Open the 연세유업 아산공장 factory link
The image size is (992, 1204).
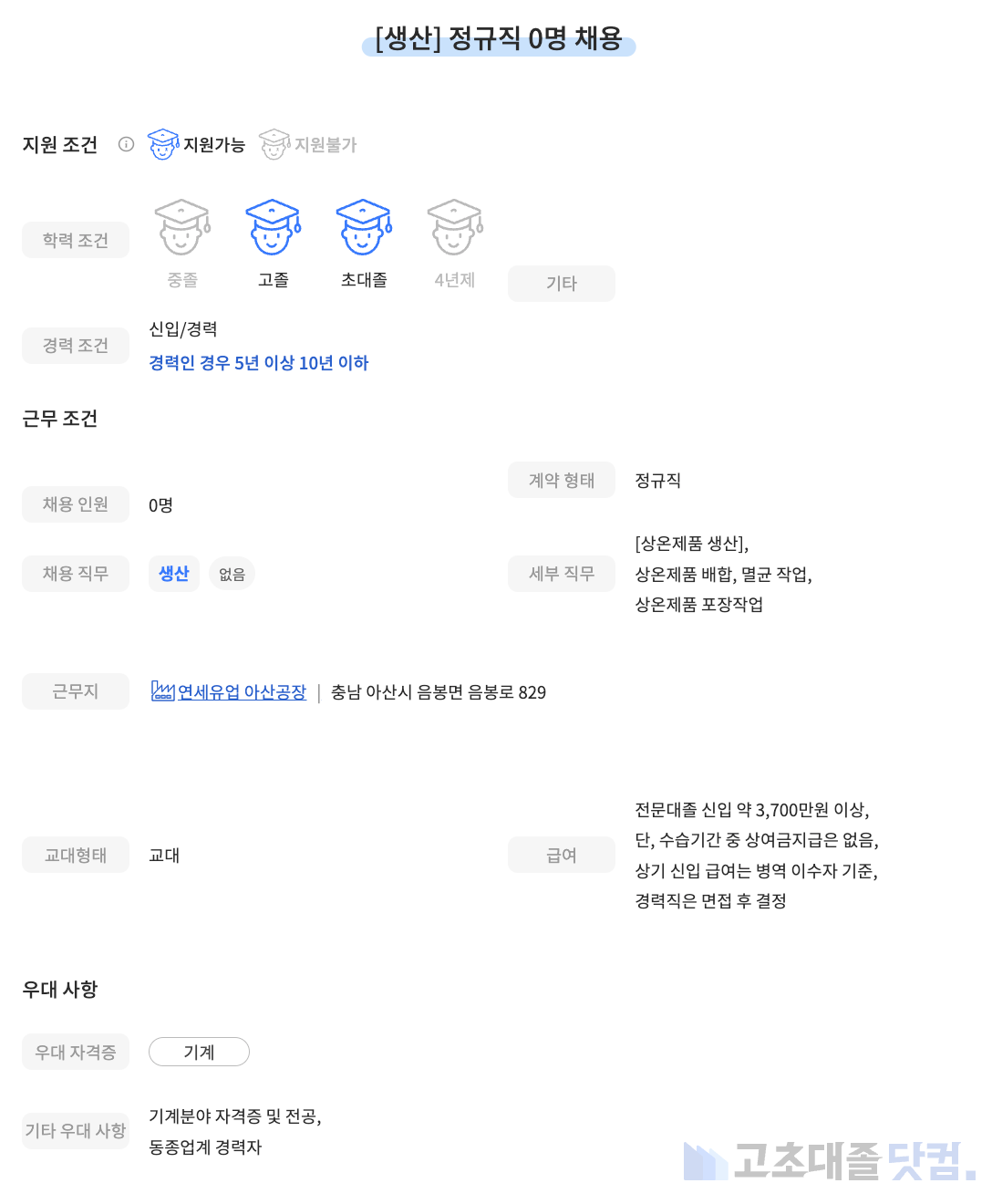(241, 692)
